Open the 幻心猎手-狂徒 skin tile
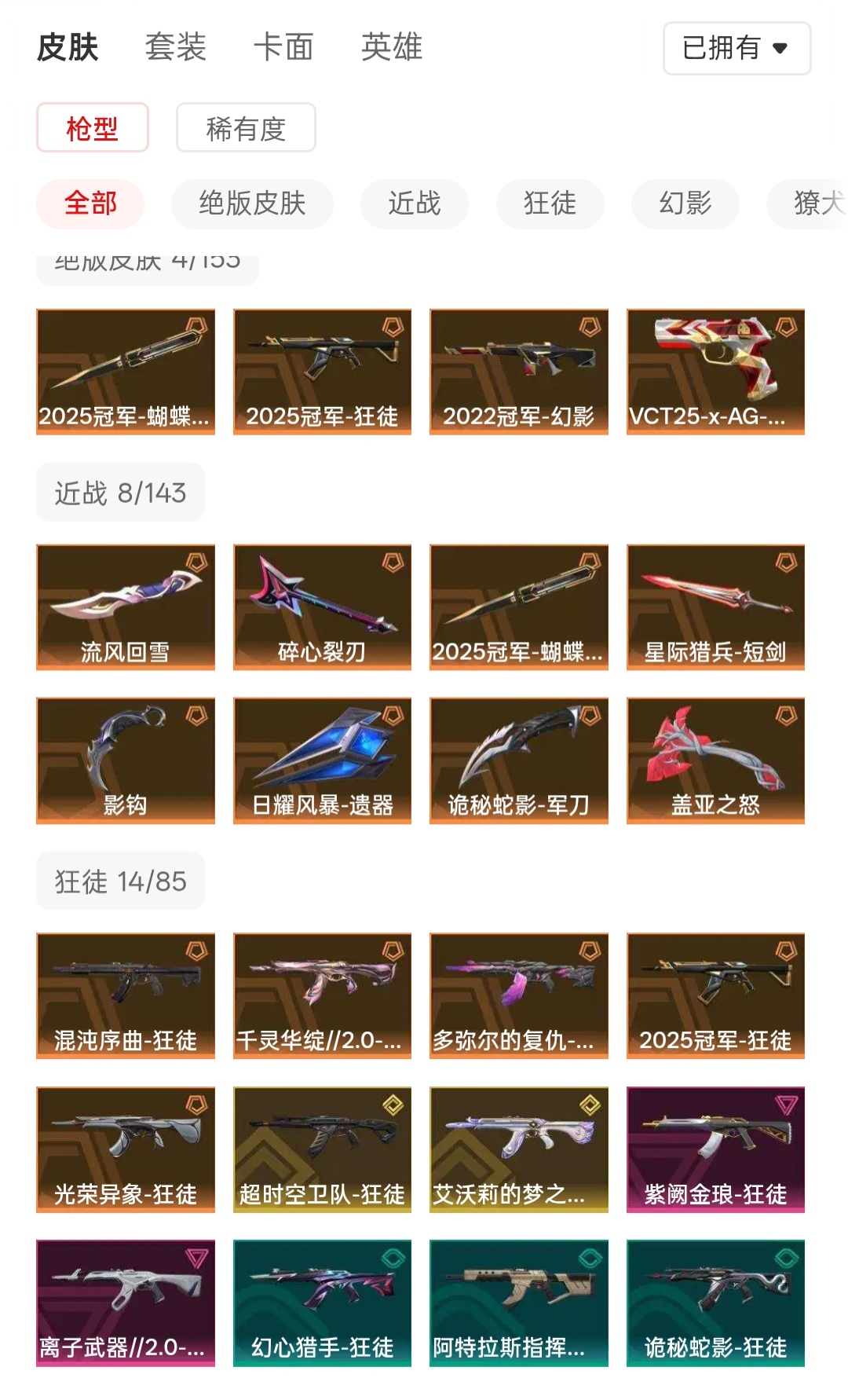The width and height of the screenshot is (848, 1400). [x=322, y=1303]
